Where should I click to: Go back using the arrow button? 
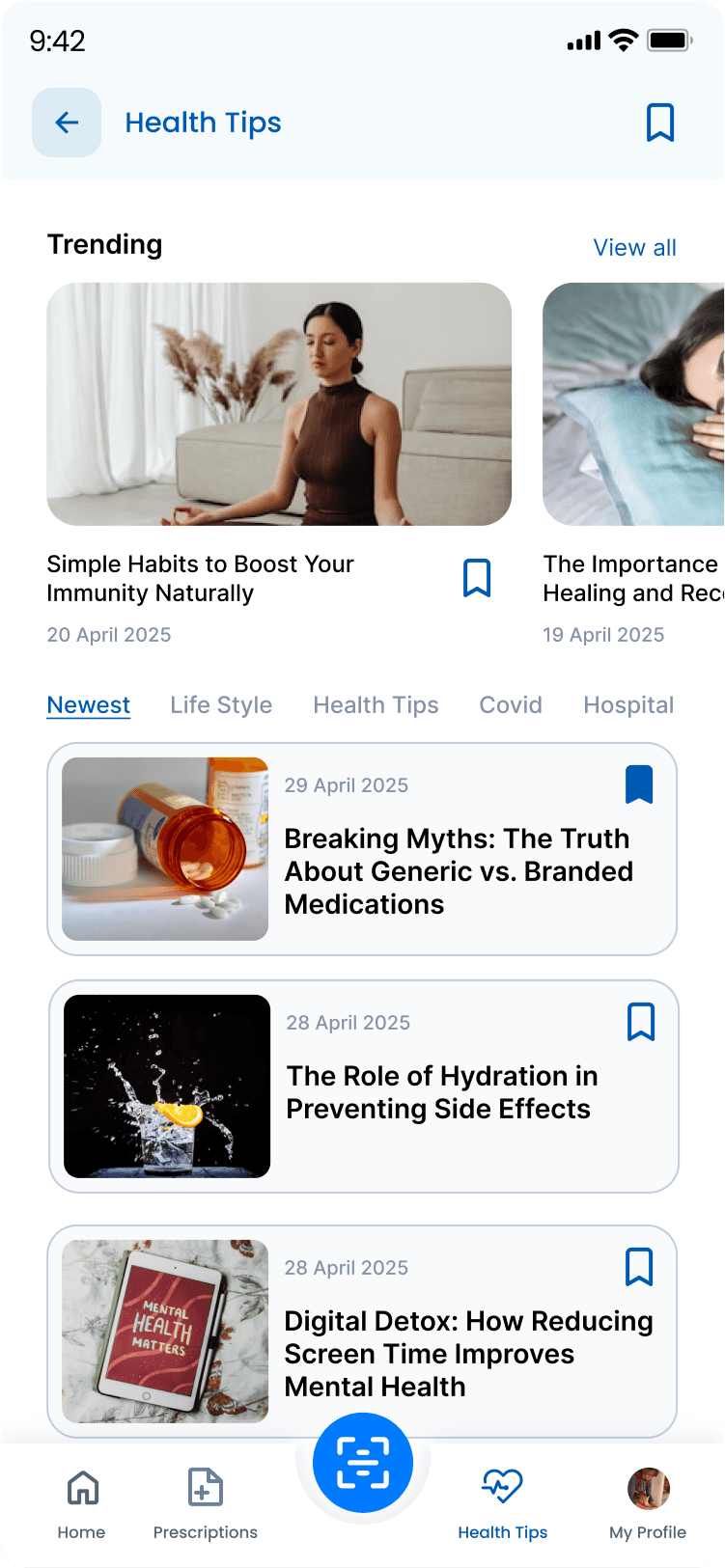point(67,123)
